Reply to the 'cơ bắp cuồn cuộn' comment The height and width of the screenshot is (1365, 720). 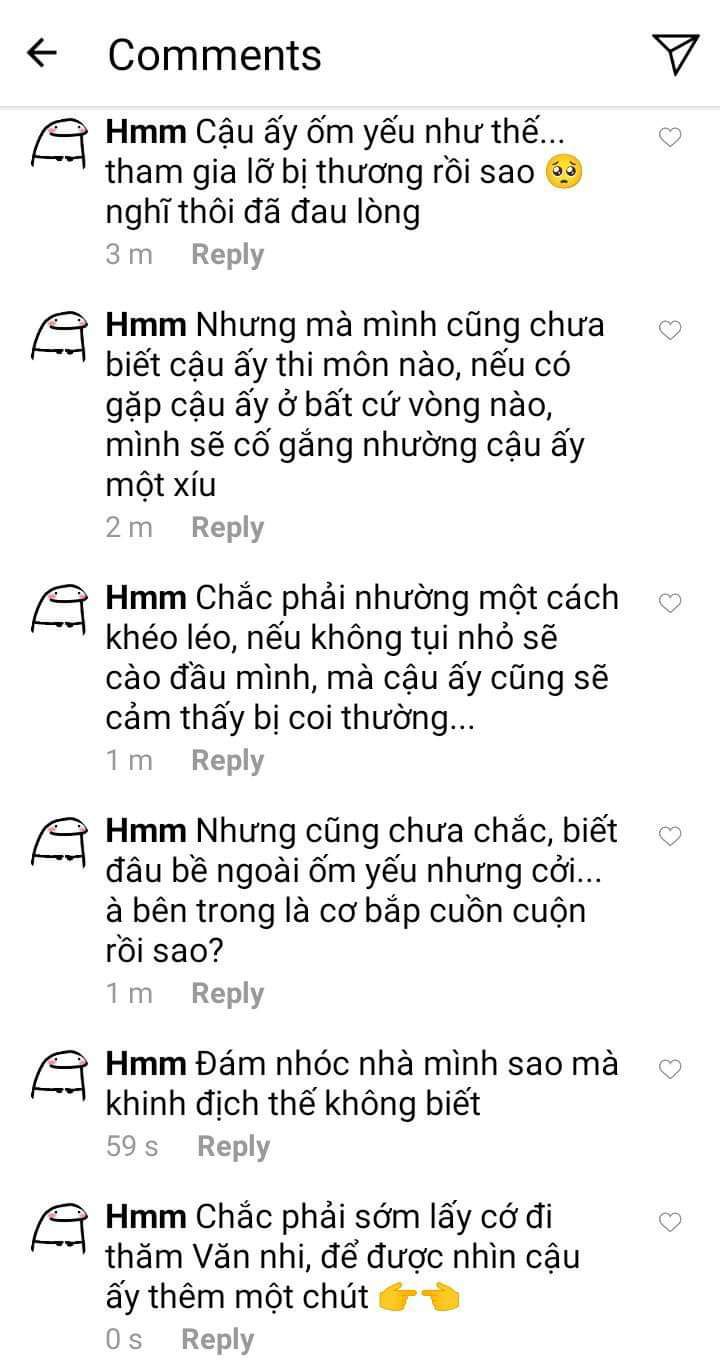[x=227, y=994]
